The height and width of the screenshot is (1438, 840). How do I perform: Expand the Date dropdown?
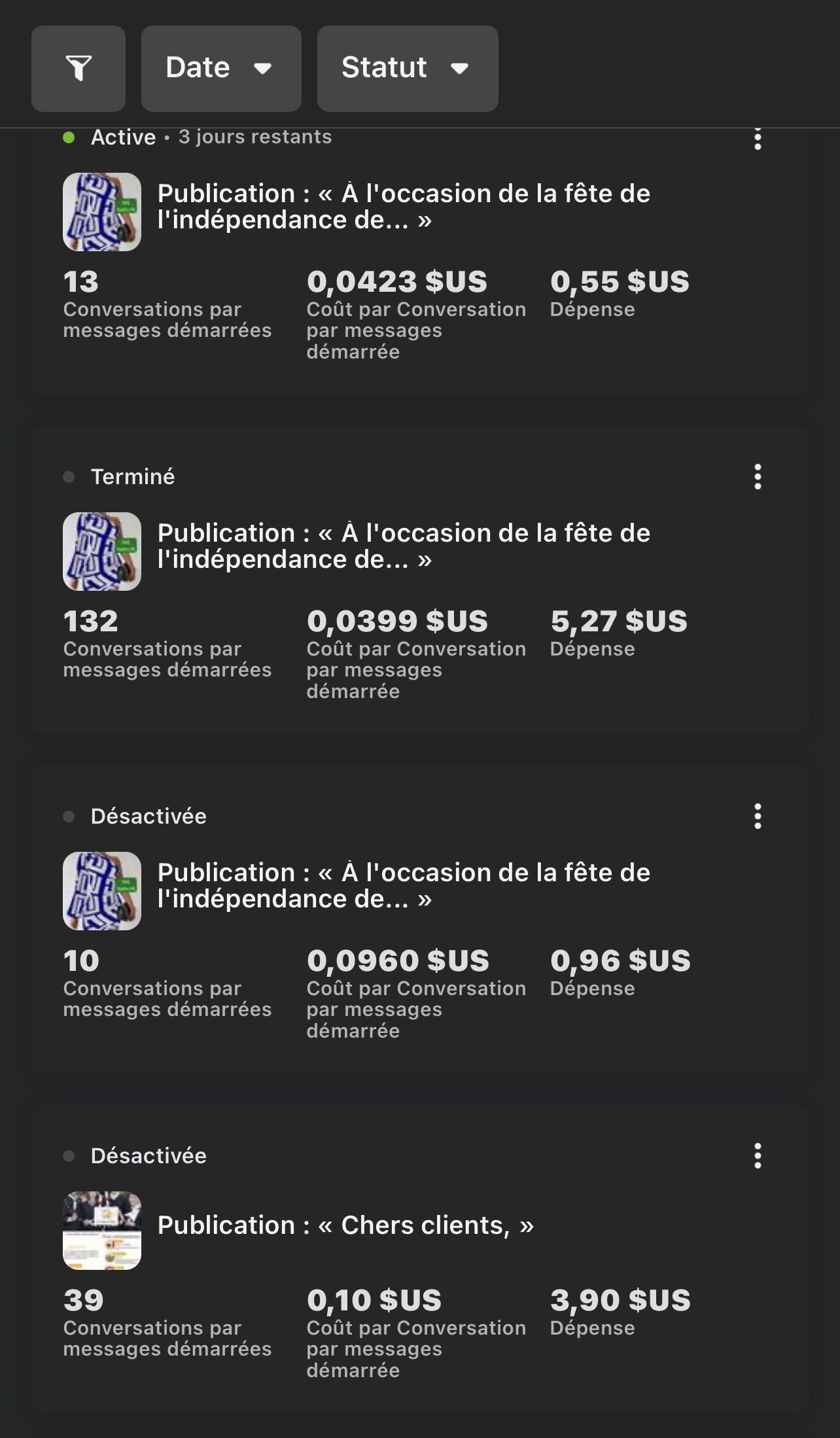[x=221, y=68]
